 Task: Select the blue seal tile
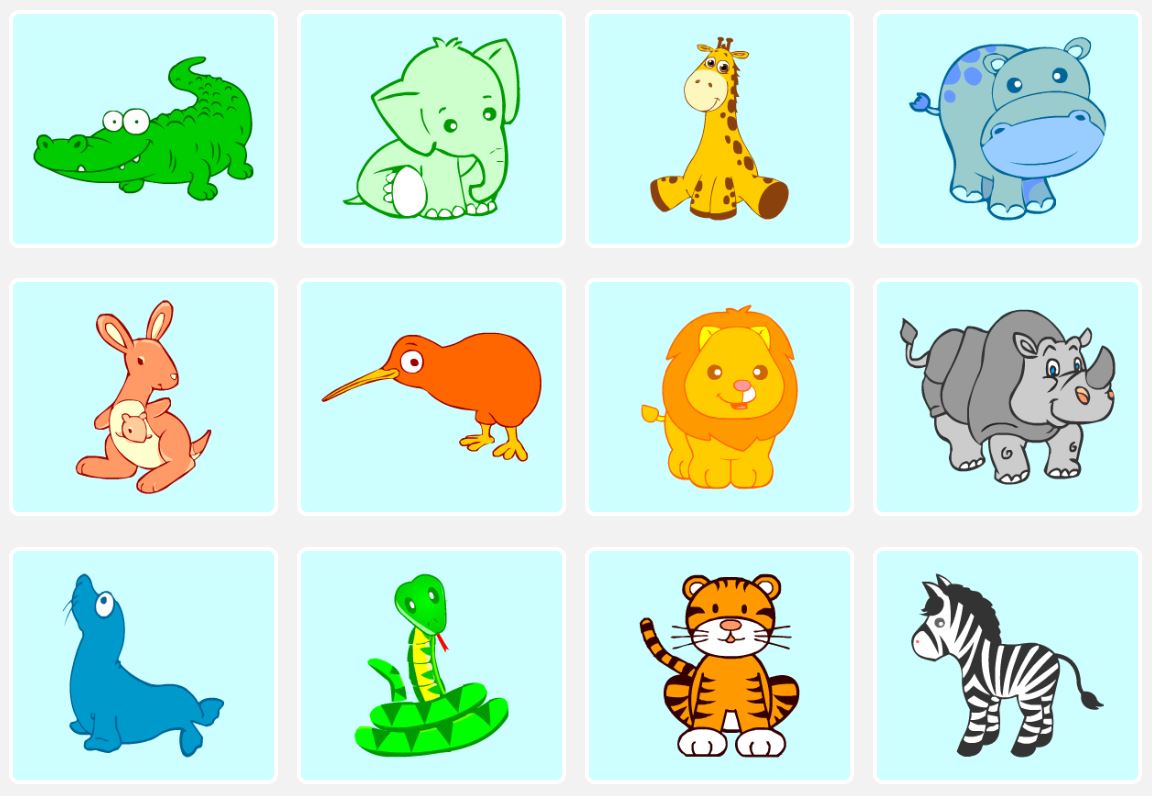pos(143,665)
